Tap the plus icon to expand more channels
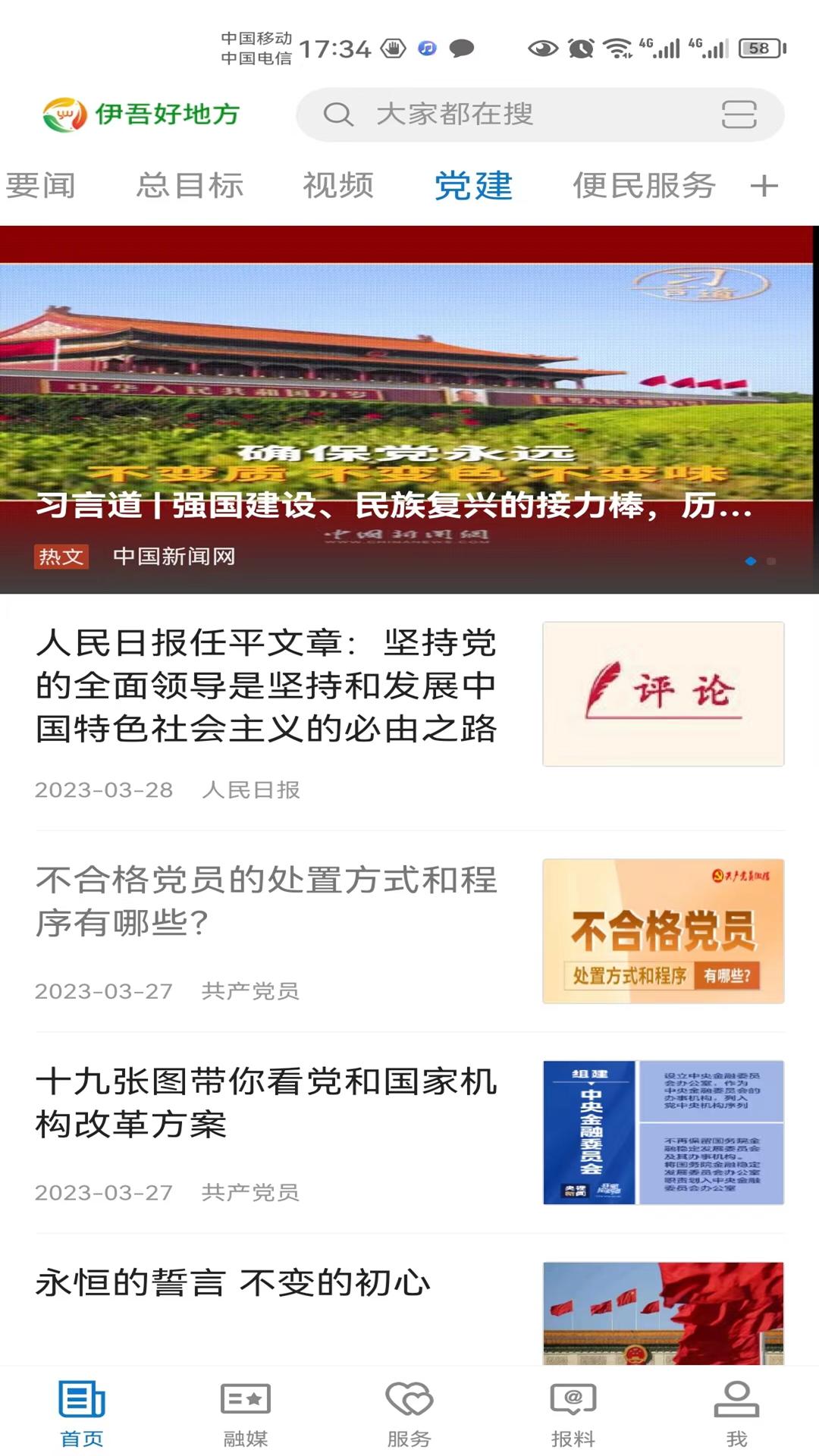This screenshot has width=819, height=1456. click(764, 184)
